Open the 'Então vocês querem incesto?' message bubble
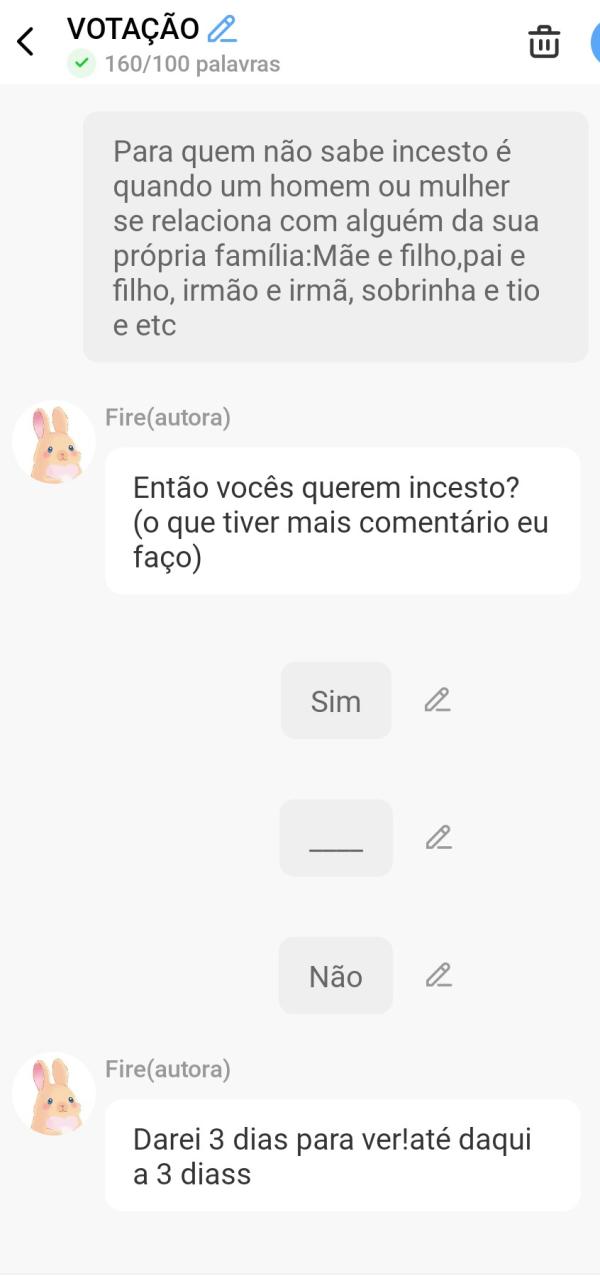This screenshot has height=1278, width=600. click(342, 521)
